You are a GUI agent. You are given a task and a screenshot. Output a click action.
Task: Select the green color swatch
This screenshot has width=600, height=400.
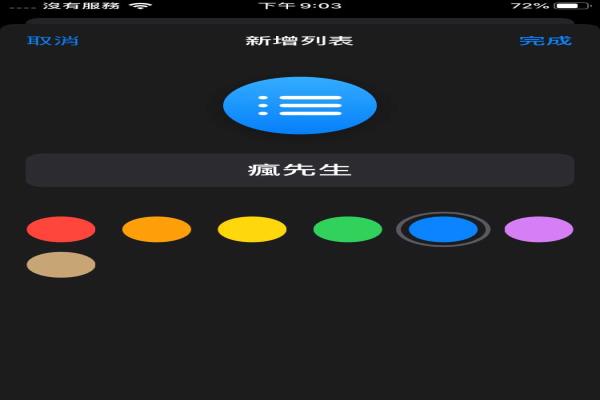[348, 229]
